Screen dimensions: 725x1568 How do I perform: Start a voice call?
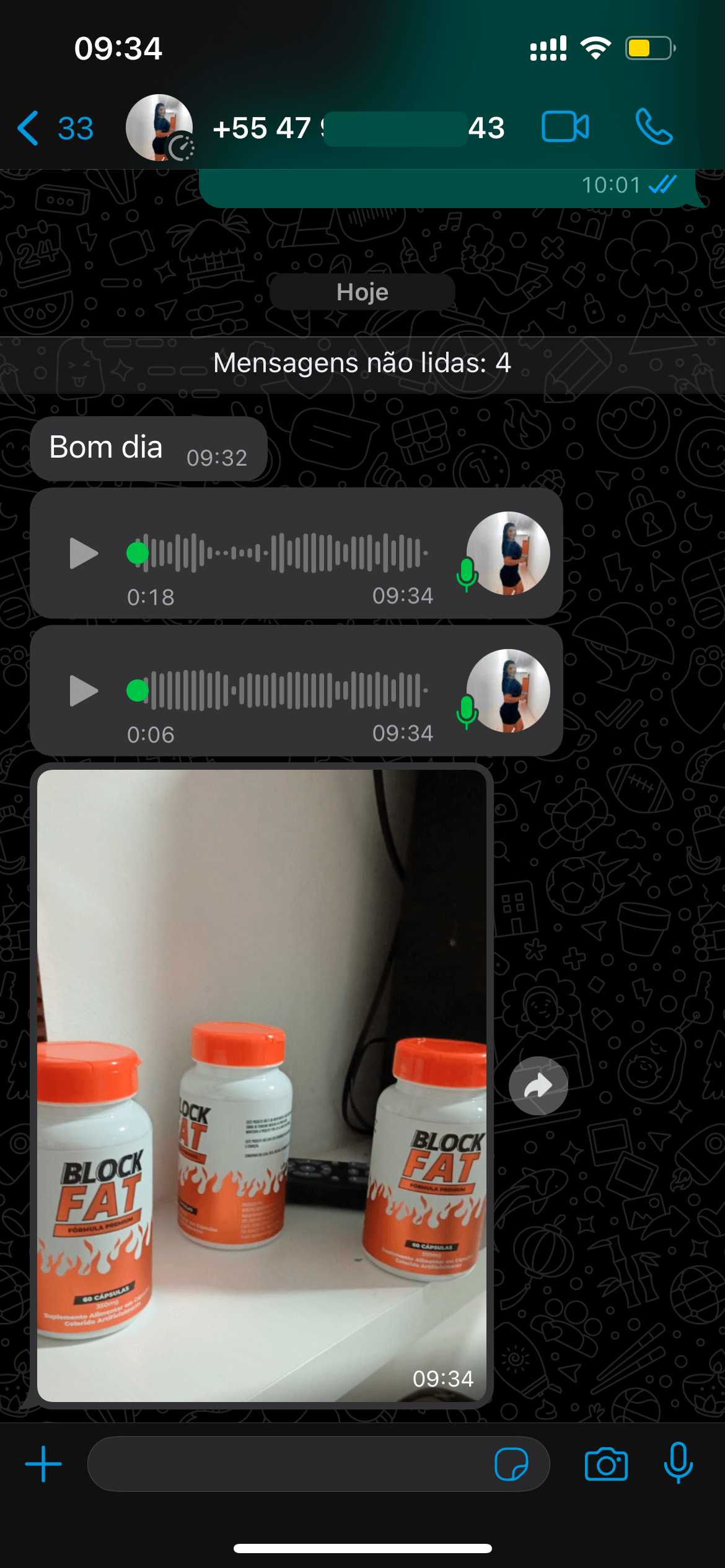pyautogui.click(x=654, y=127)
